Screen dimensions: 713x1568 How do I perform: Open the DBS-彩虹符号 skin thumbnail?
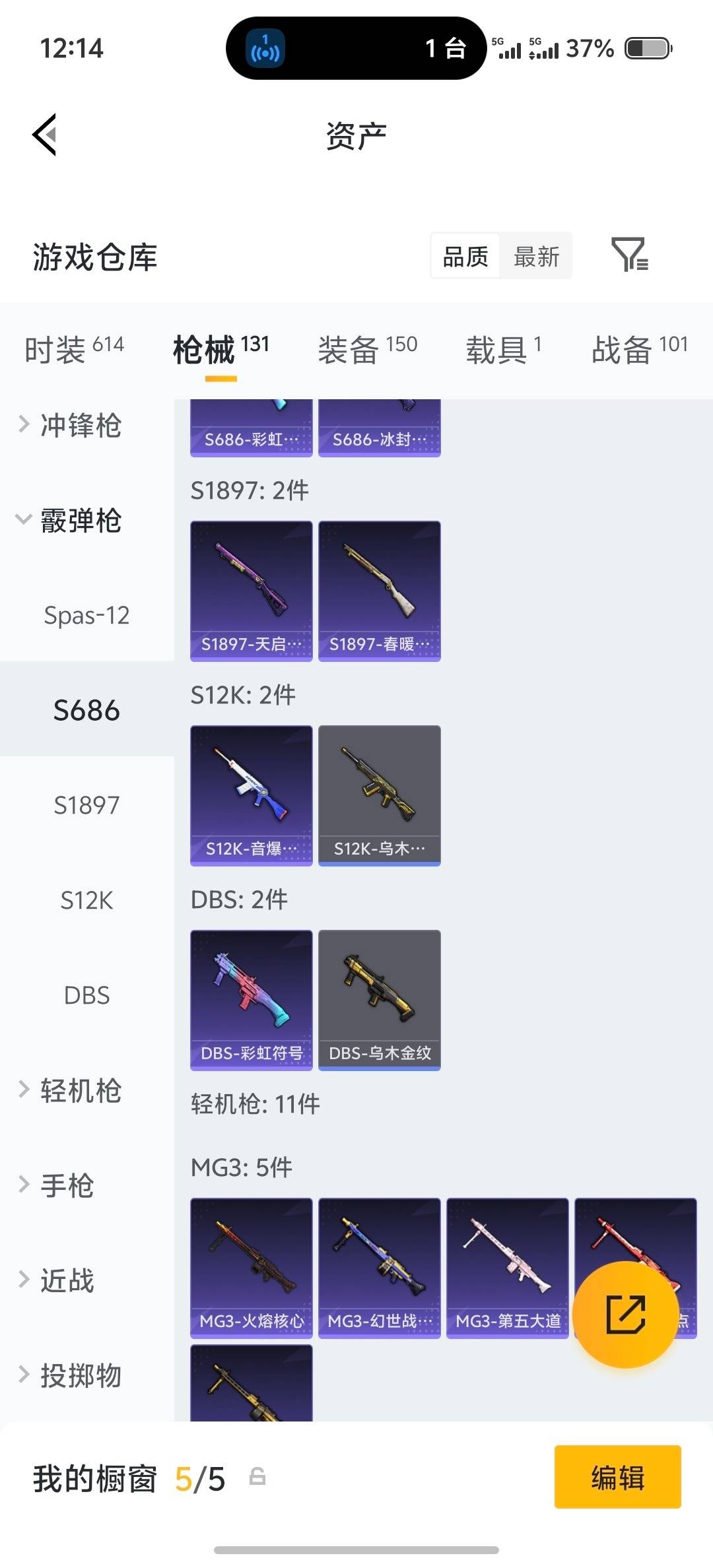(251, 1000)
